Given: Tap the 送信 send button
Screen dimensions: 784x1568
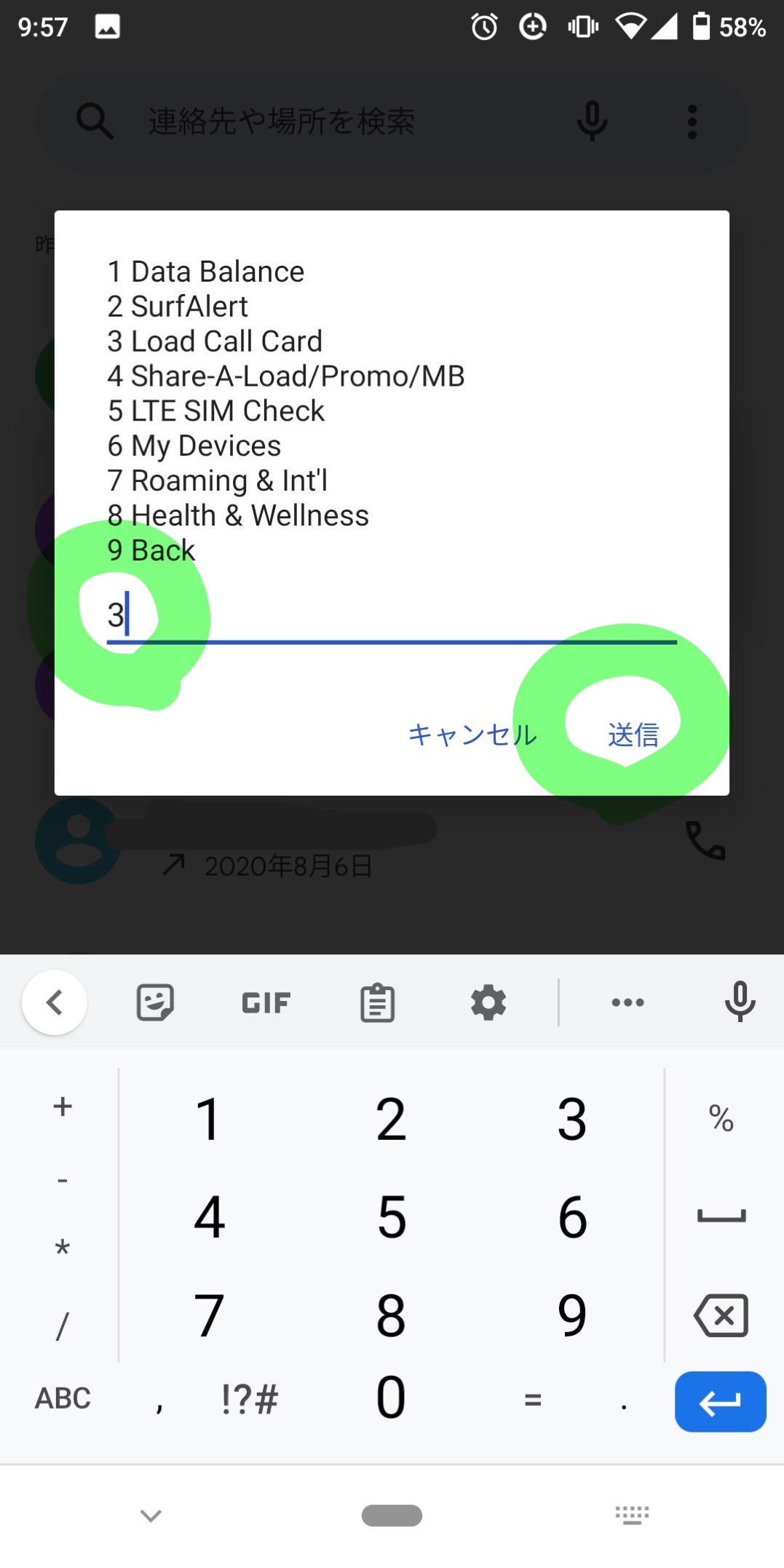Looking at the screenshot, I should (633, 734).
